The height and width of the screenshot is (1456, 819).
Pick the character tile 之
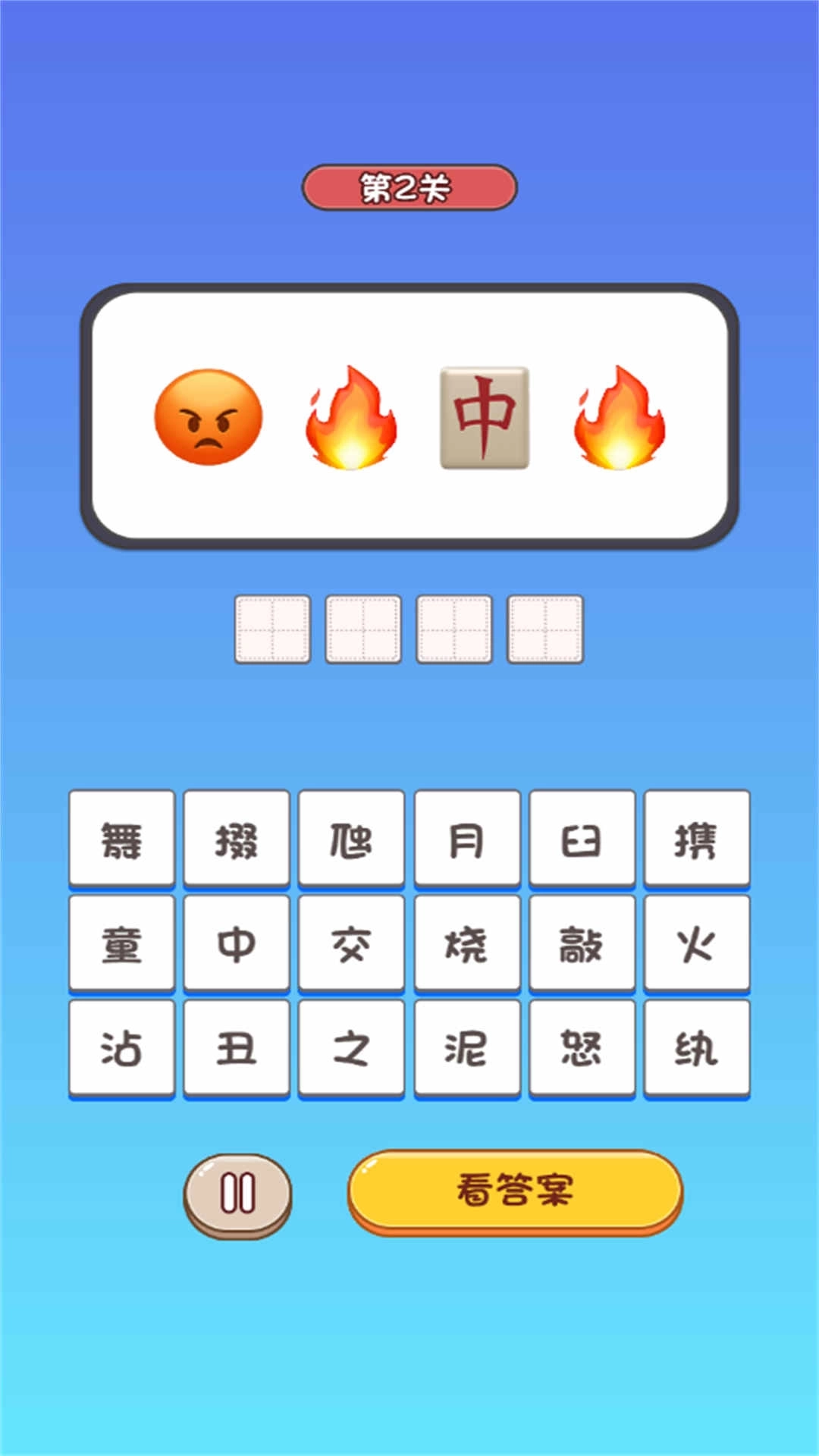click(351, 1048)
